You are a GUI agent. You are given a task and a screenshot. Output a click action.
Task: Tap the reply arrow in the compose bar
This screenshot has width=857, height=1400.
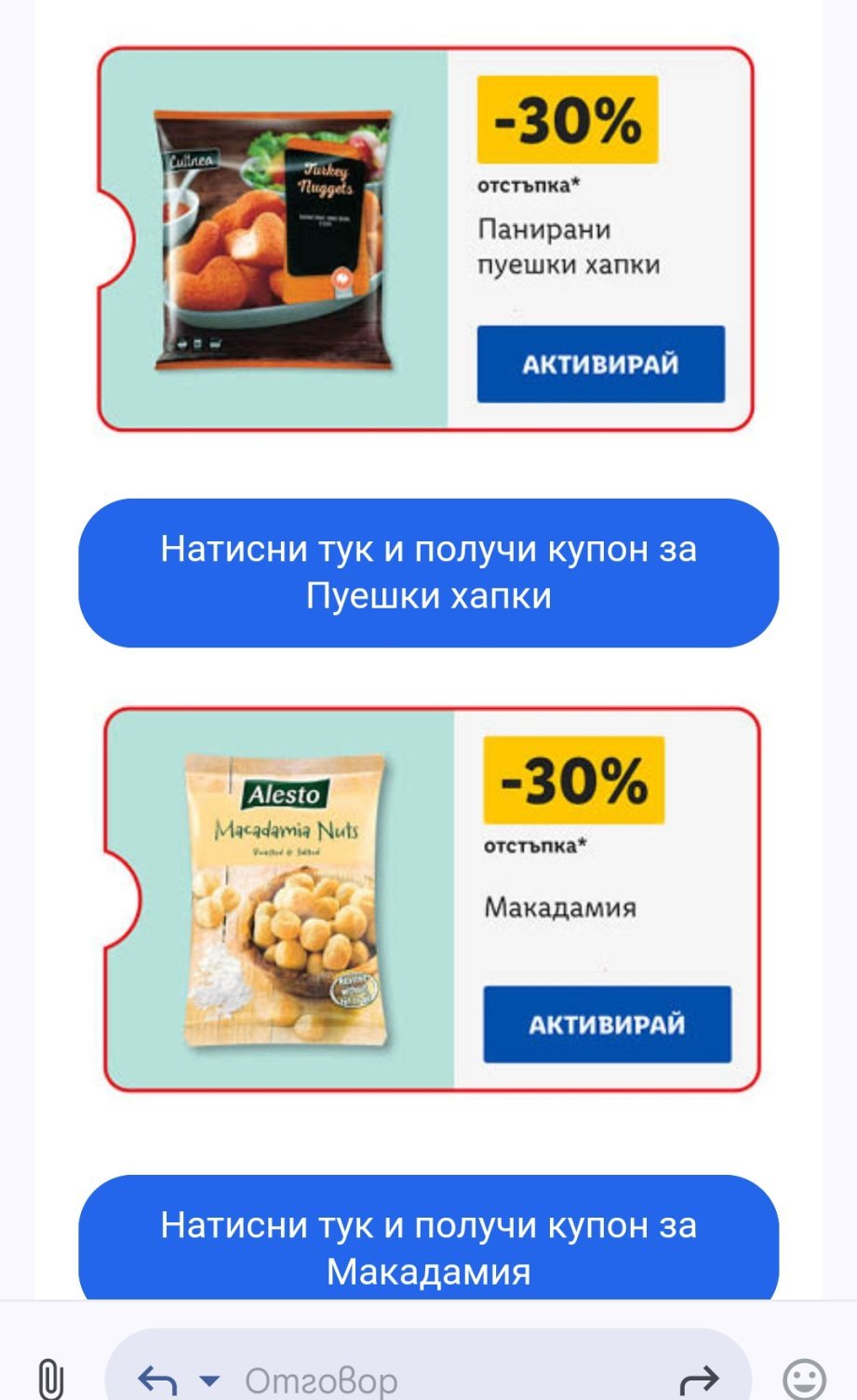tap(157, 1379)
